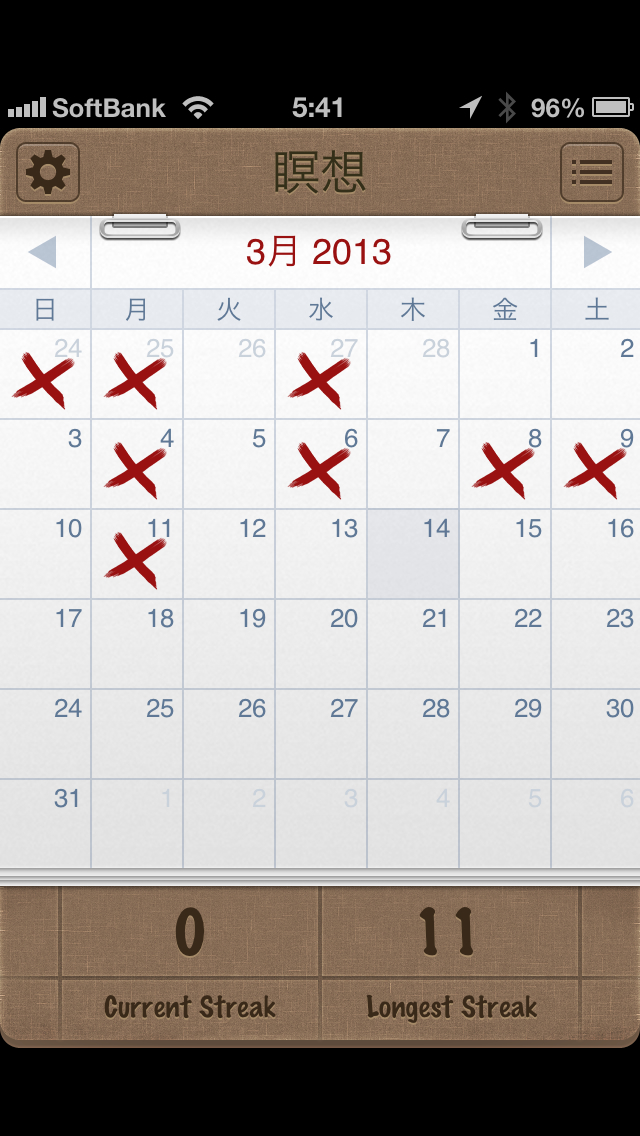Mark March 1 as completed

click(x=505, y=374)
